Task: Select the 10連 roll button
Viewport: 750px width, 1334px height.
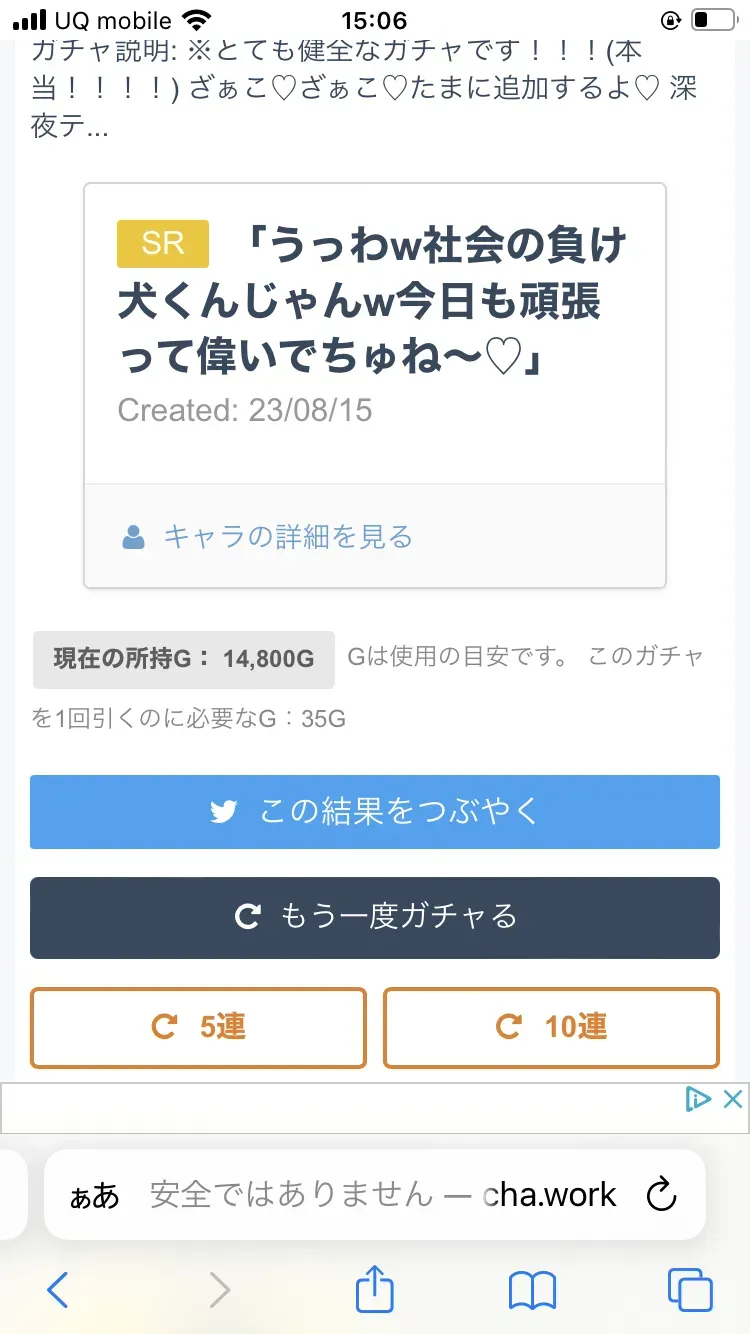Action: click(x=551, y=1027)
